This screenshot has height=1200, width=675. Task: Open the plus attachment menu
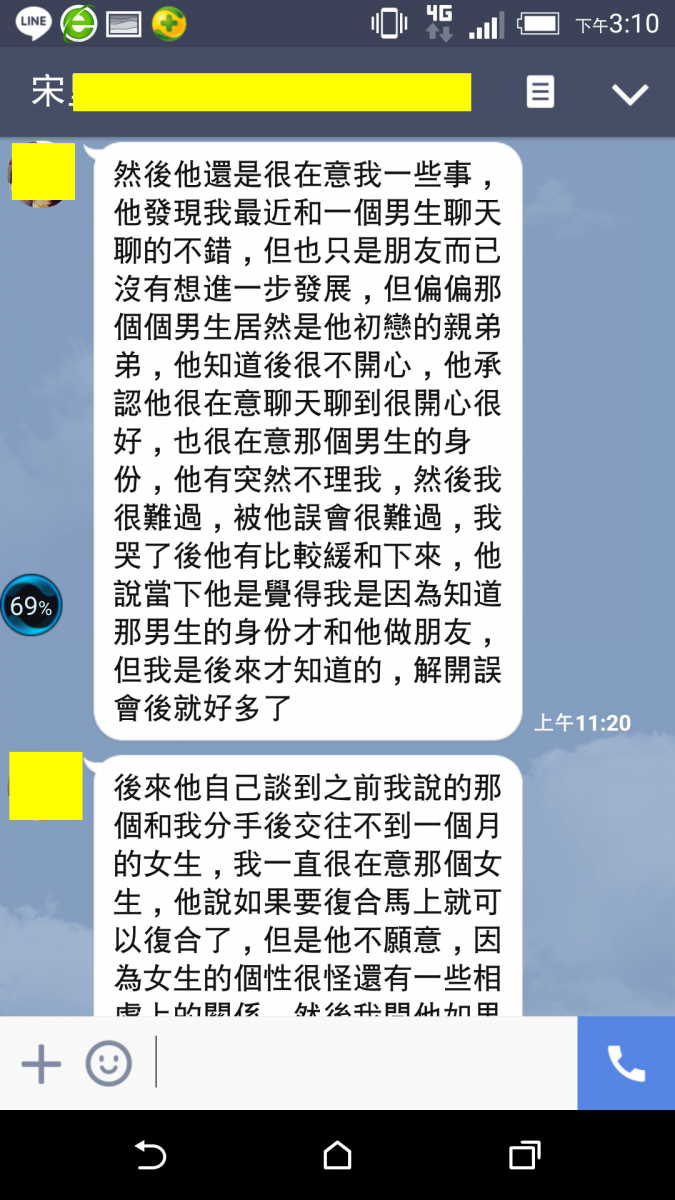[x=42, y=1063]
